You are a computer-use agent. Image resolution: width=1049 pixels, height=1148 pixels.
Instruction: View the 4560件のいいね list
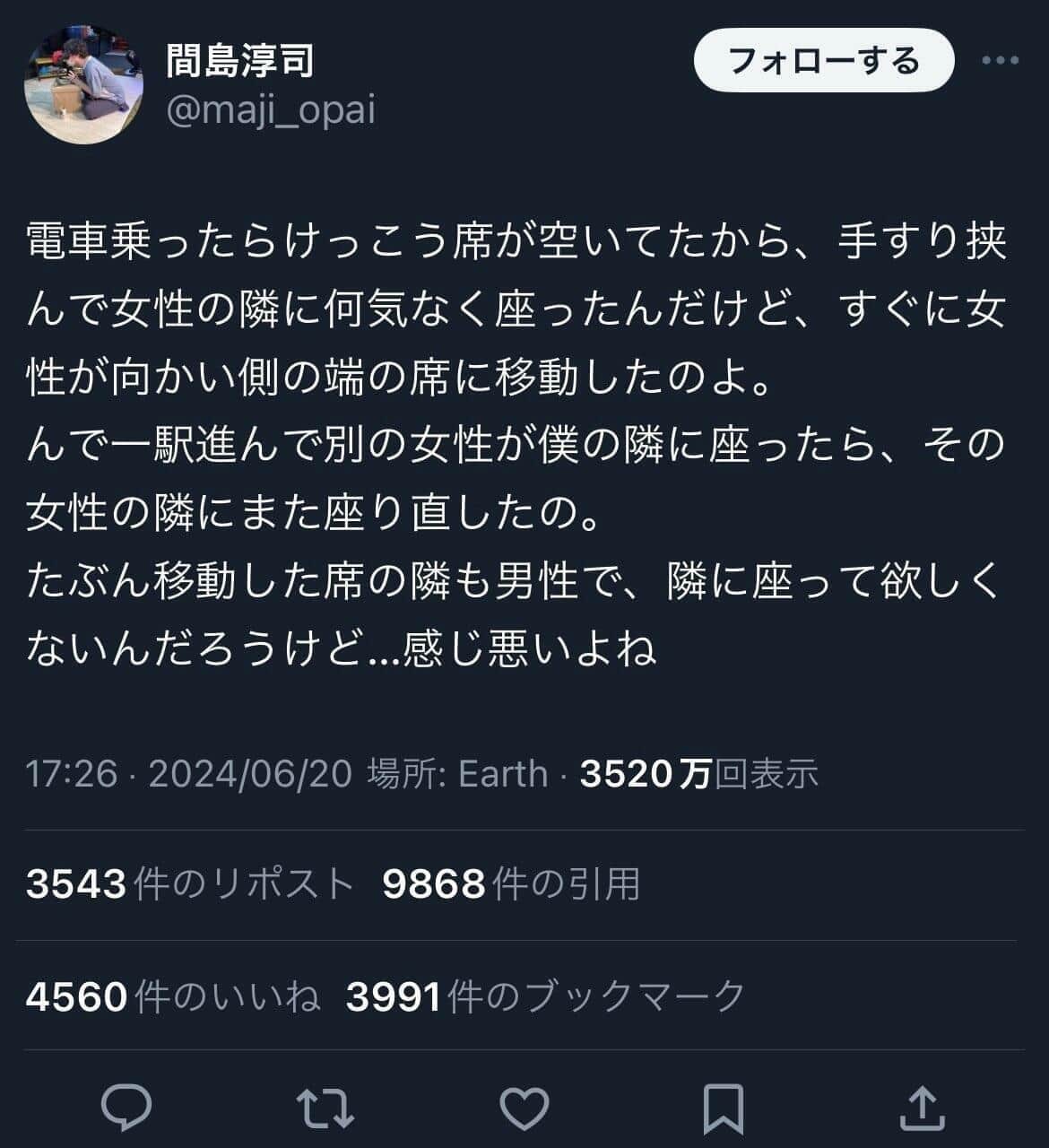point(172,996)
